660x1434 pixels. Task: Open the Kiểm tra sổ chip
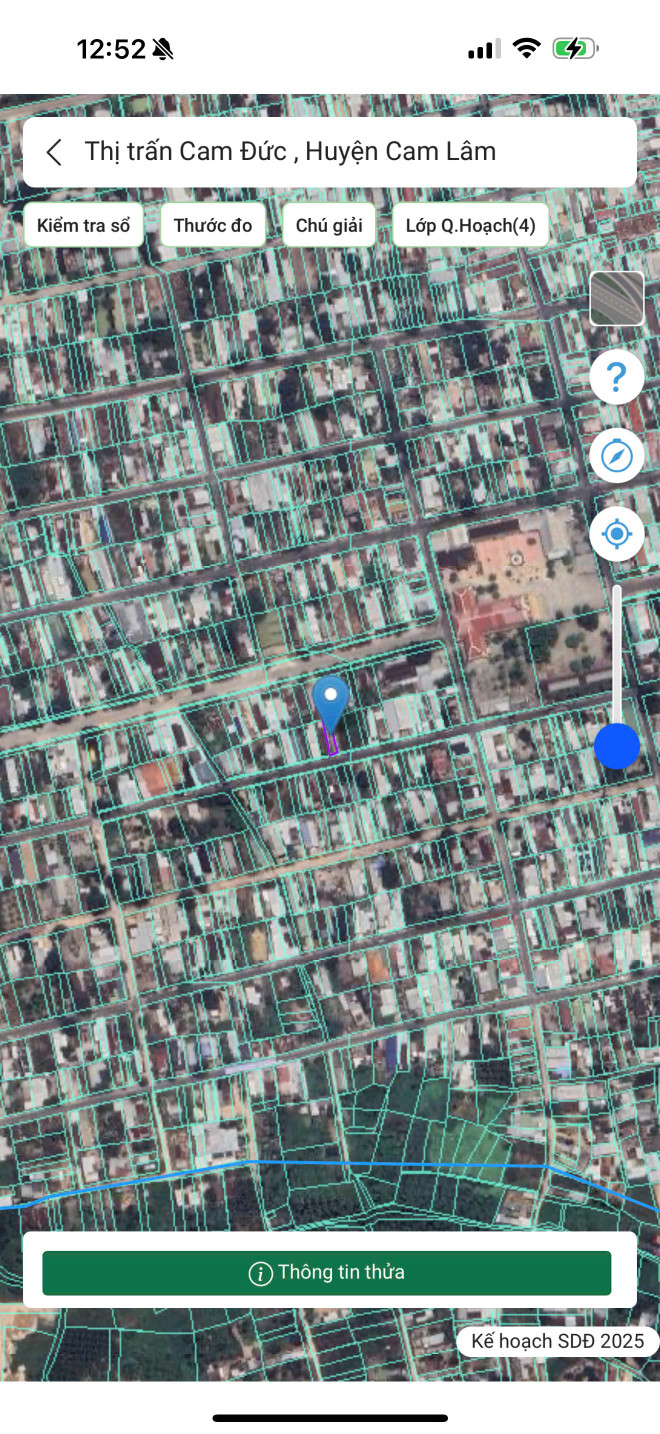coord(83,225)
